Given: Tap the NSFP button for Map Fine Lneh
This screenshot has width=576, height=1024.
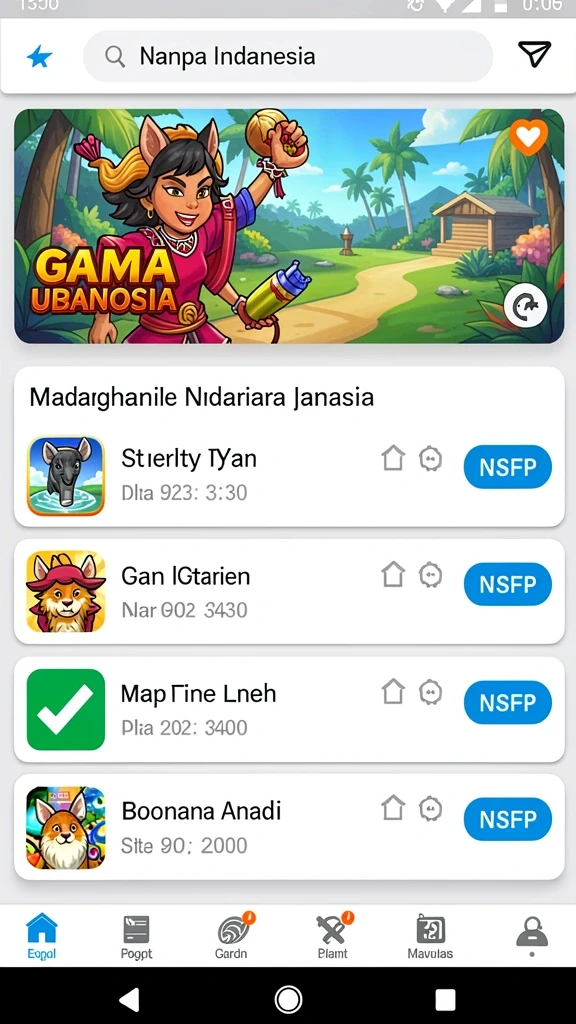Looking at the screenshot, I should (507, 702).
